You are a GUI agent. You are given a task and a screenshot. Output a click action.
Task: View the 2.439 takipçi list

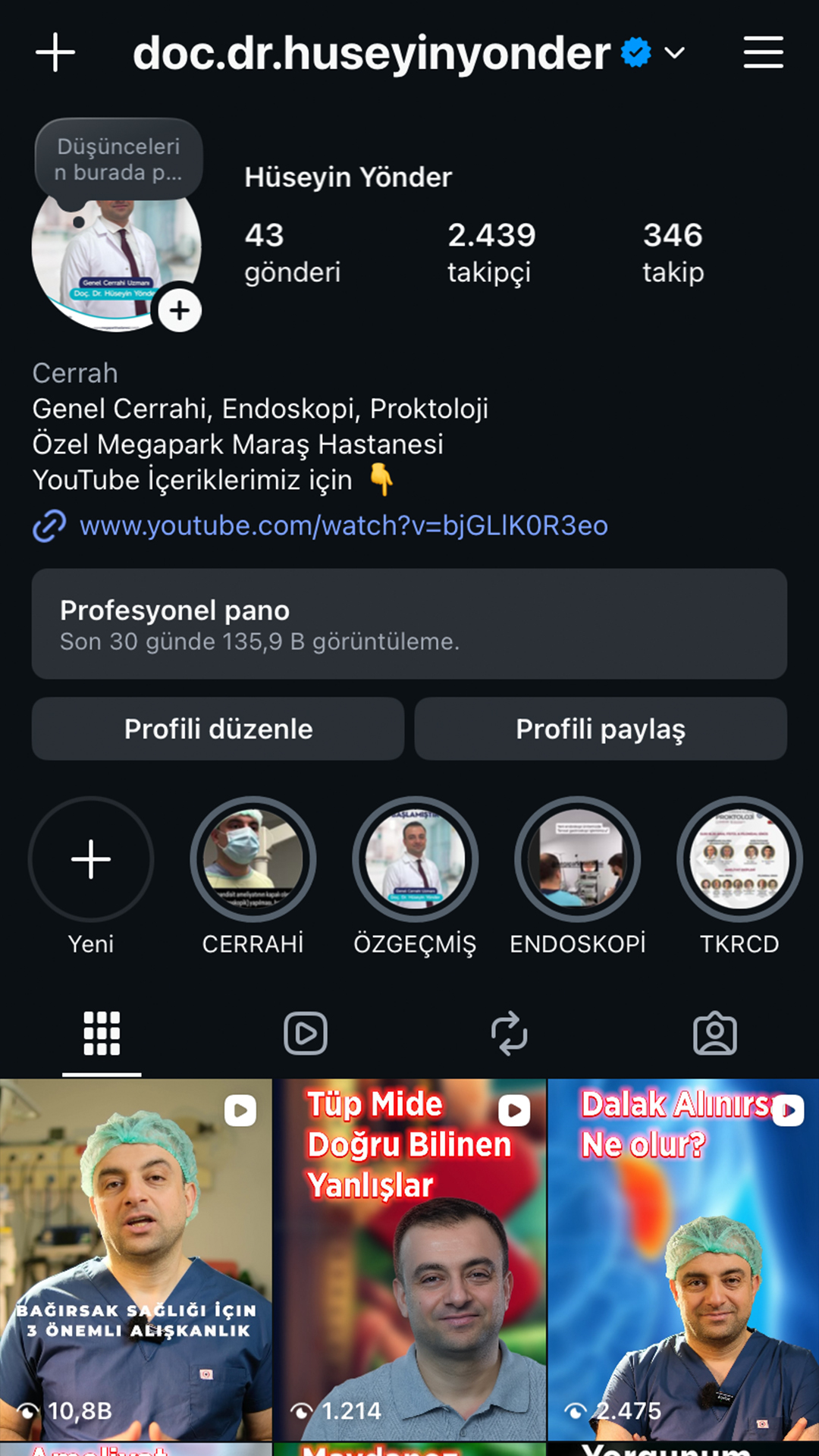491,250
